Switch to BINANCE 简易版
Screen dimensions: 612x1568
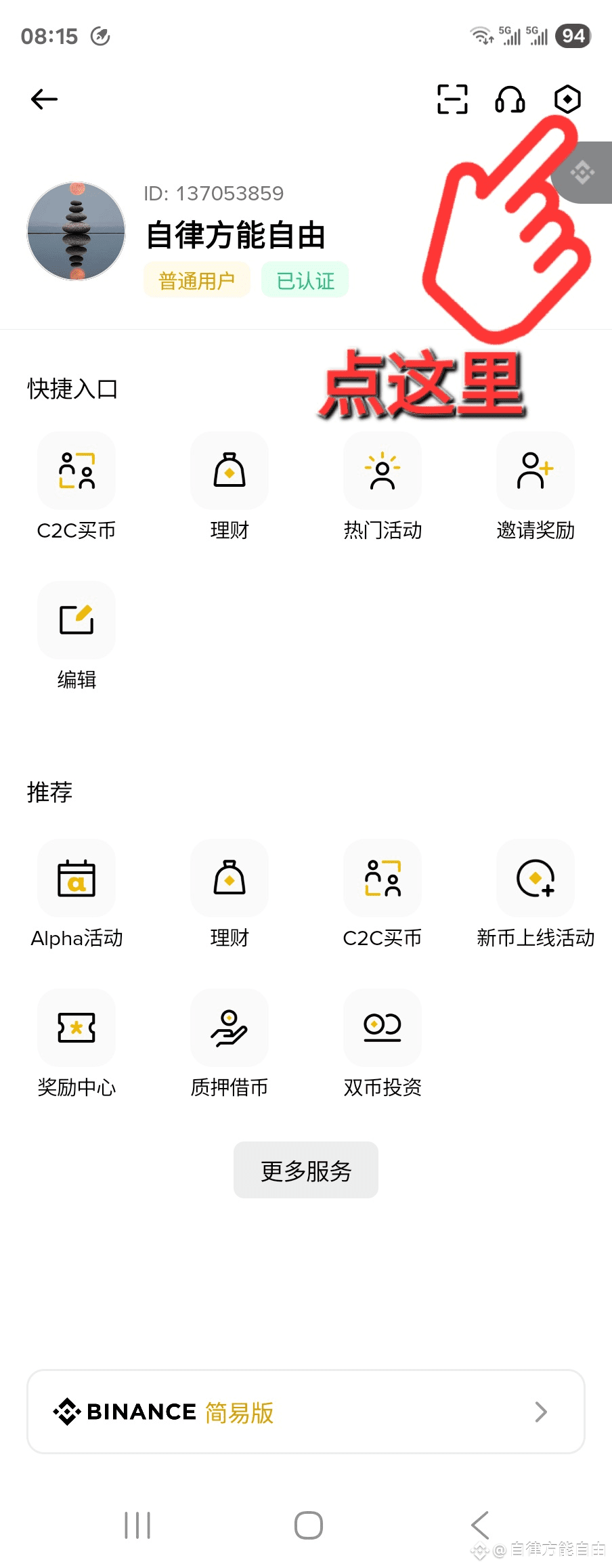tap(306, 1412)
